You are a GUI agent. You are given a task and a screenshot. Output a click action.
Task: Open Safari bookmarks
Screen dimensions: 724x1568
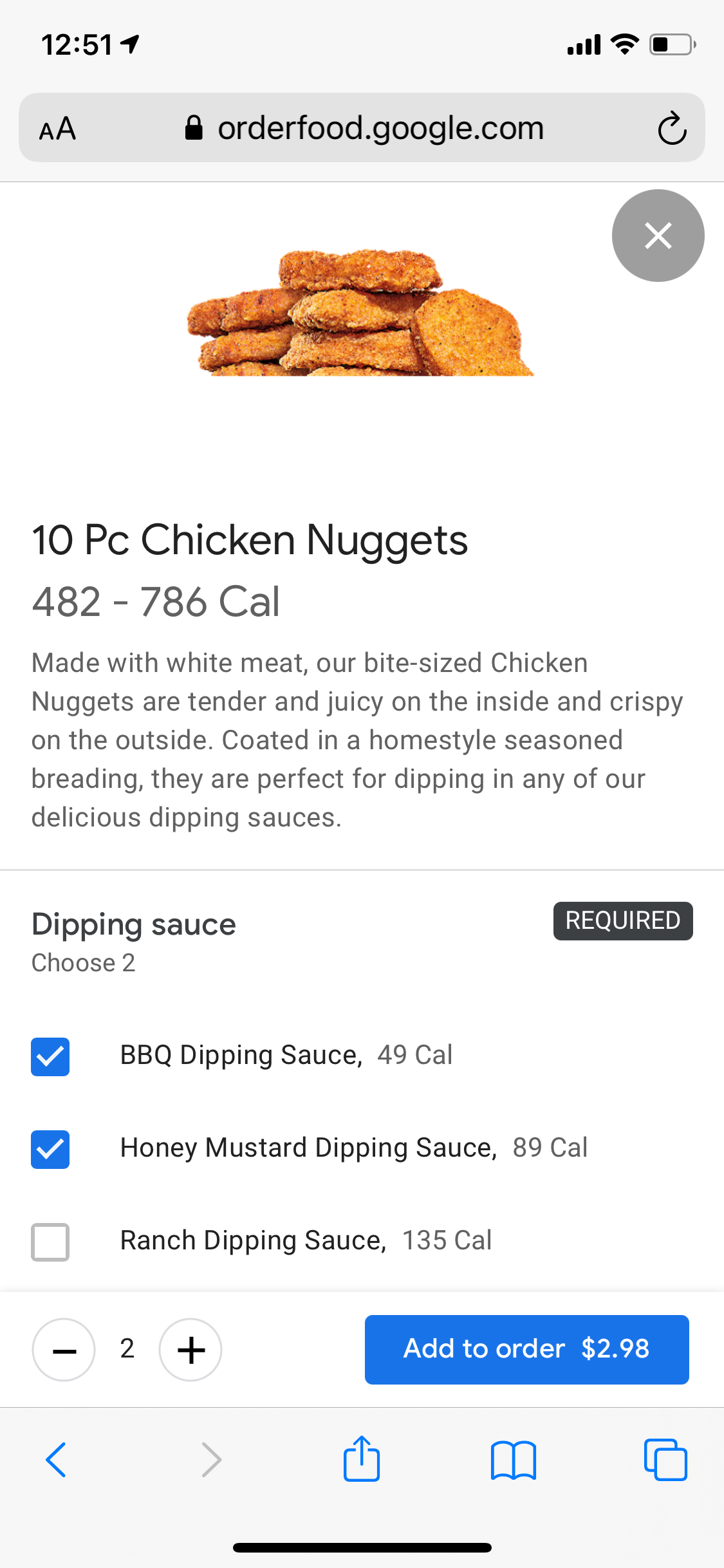coord(513,1460)
